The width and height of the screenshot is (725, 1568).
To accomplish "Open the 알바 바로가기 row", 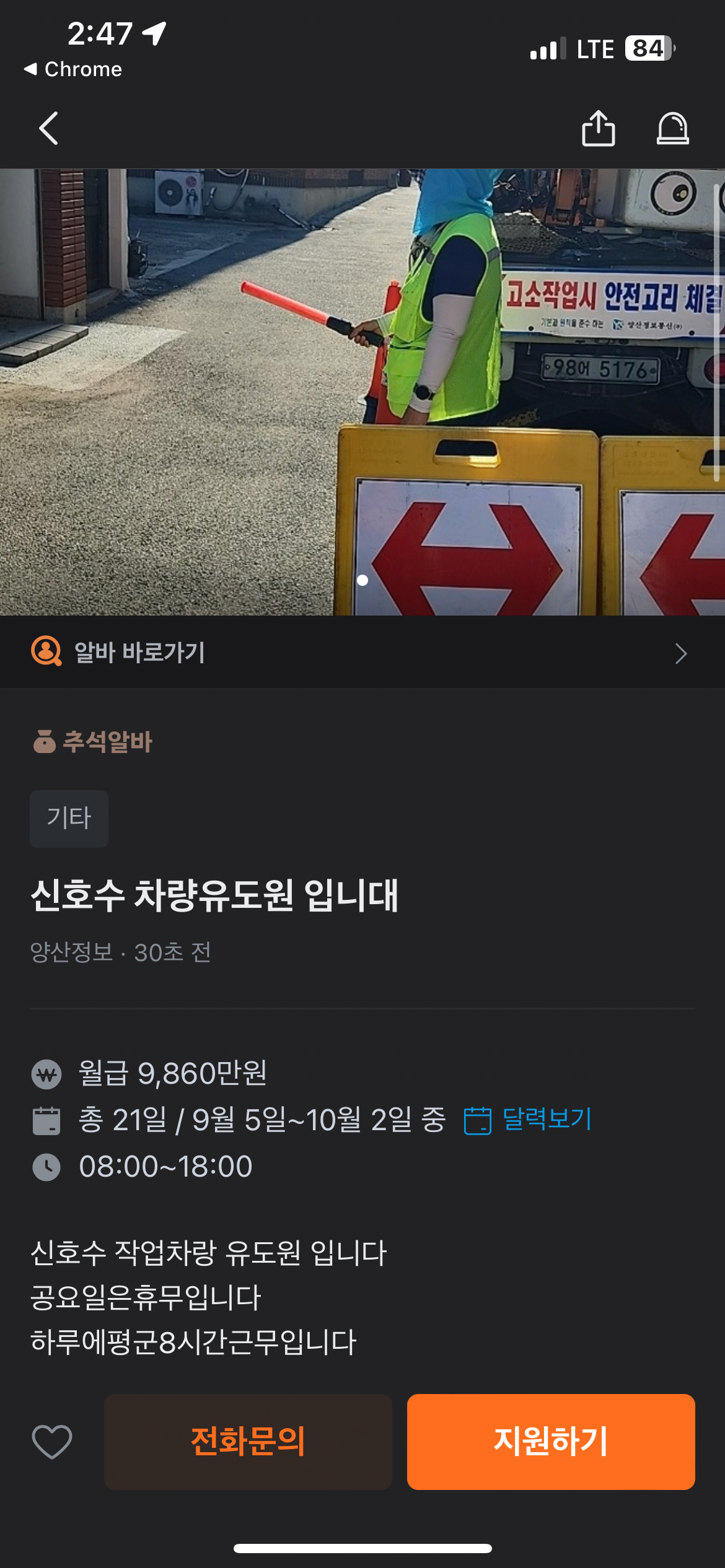I will tap(362, 653).
